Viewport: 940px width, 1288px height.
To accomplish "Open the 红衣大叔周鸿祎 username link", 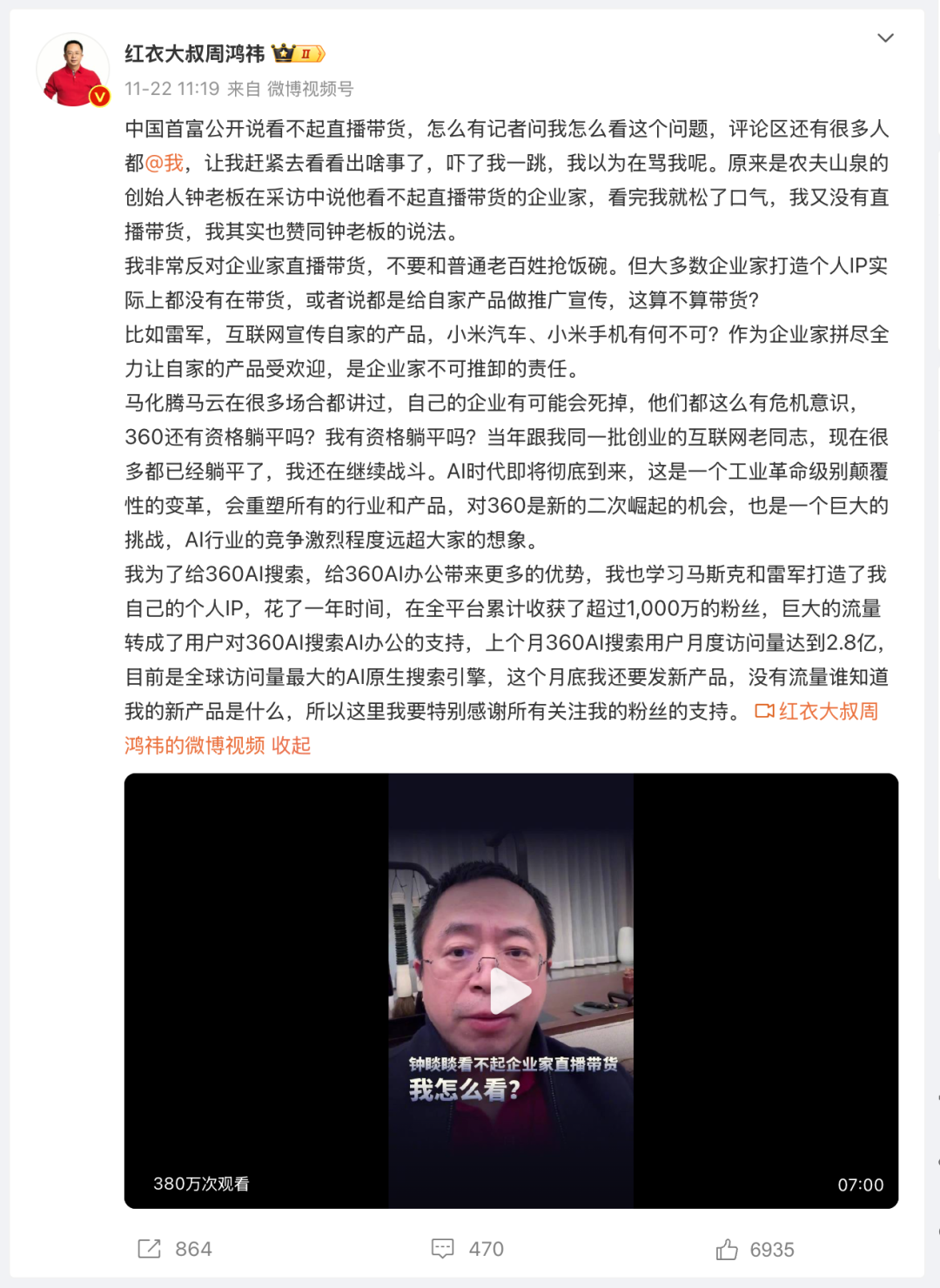I will tap(194, 54).
